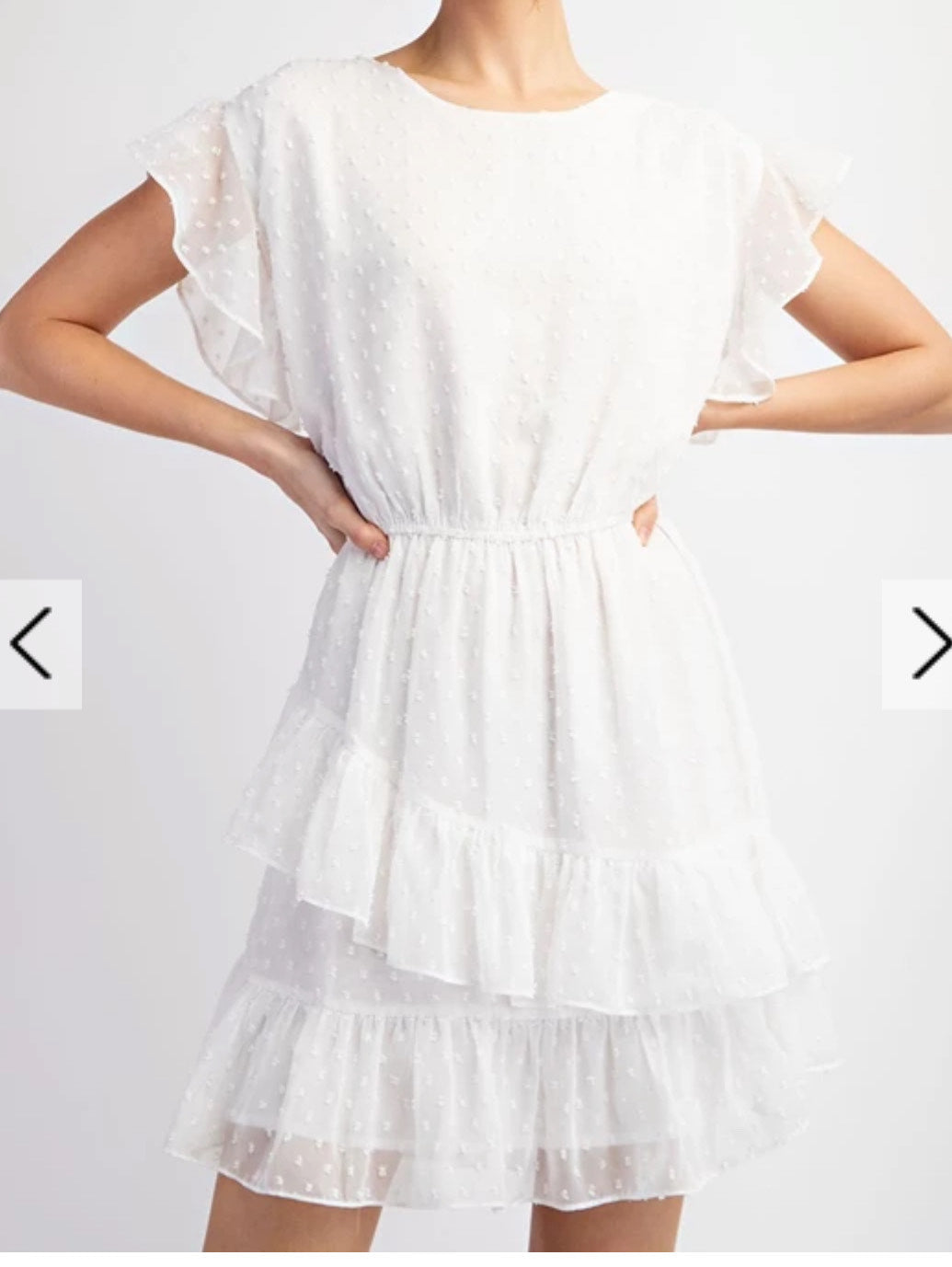
Task: Go to the previous product image
Action: coord(35,643)
